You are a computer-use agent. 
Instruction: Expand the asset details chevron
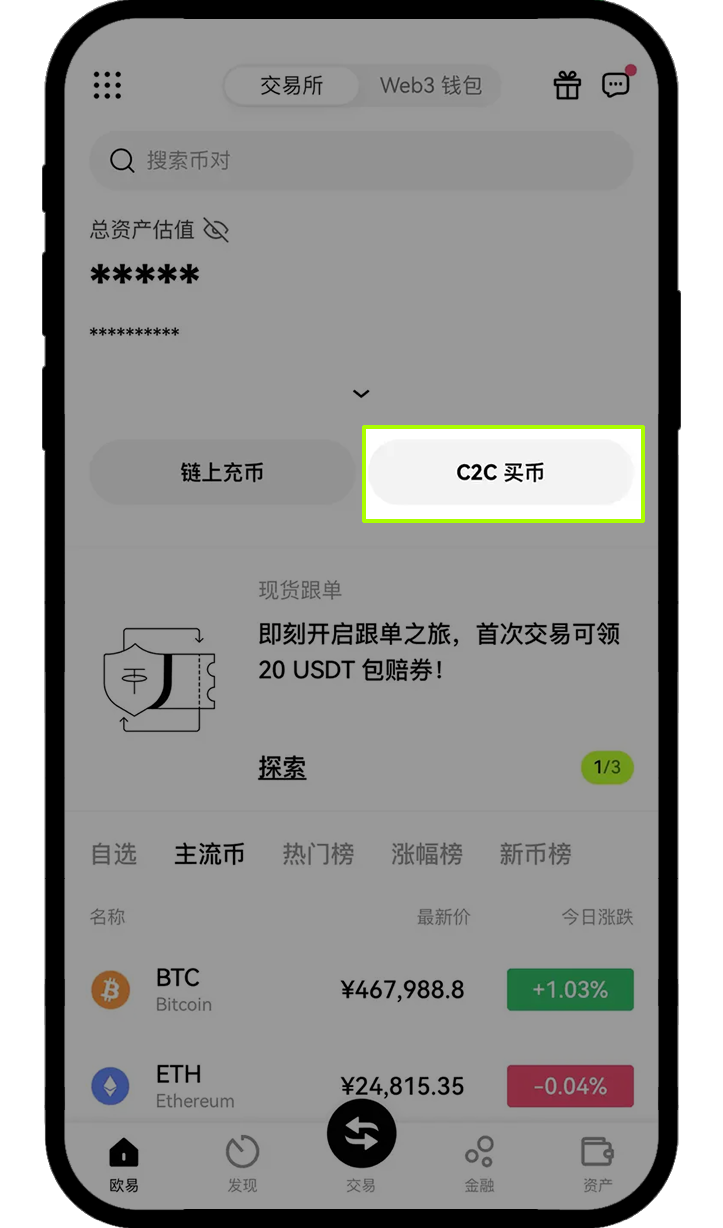(x=361, y=394)
